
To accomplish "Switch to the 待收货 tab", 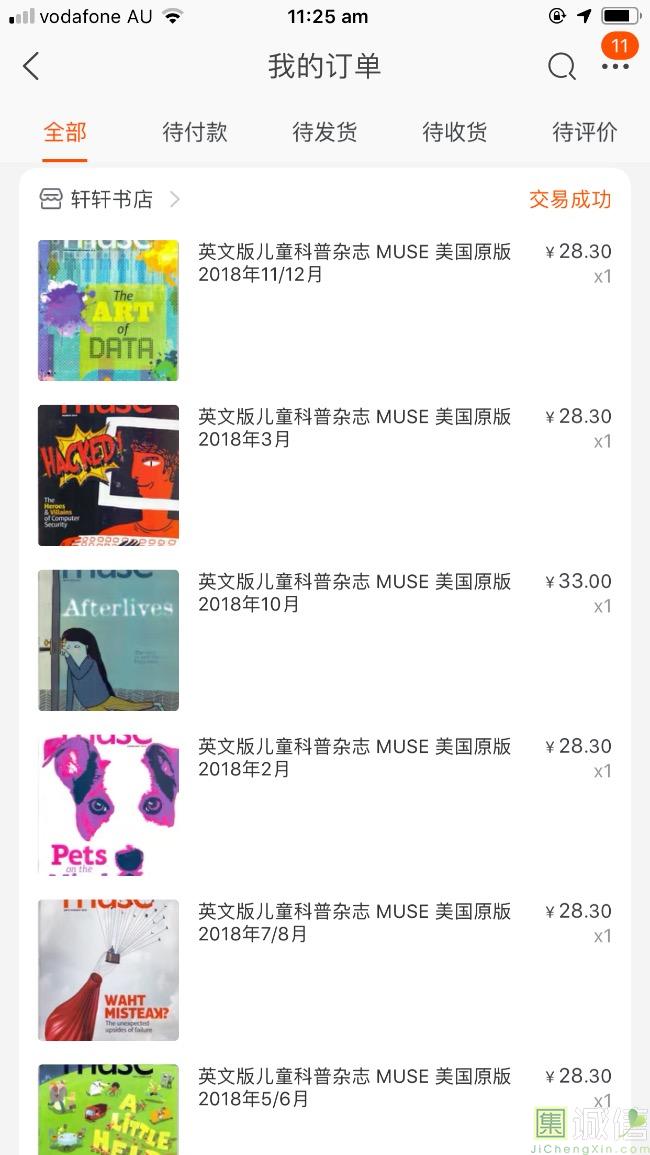I will (455, 132).
